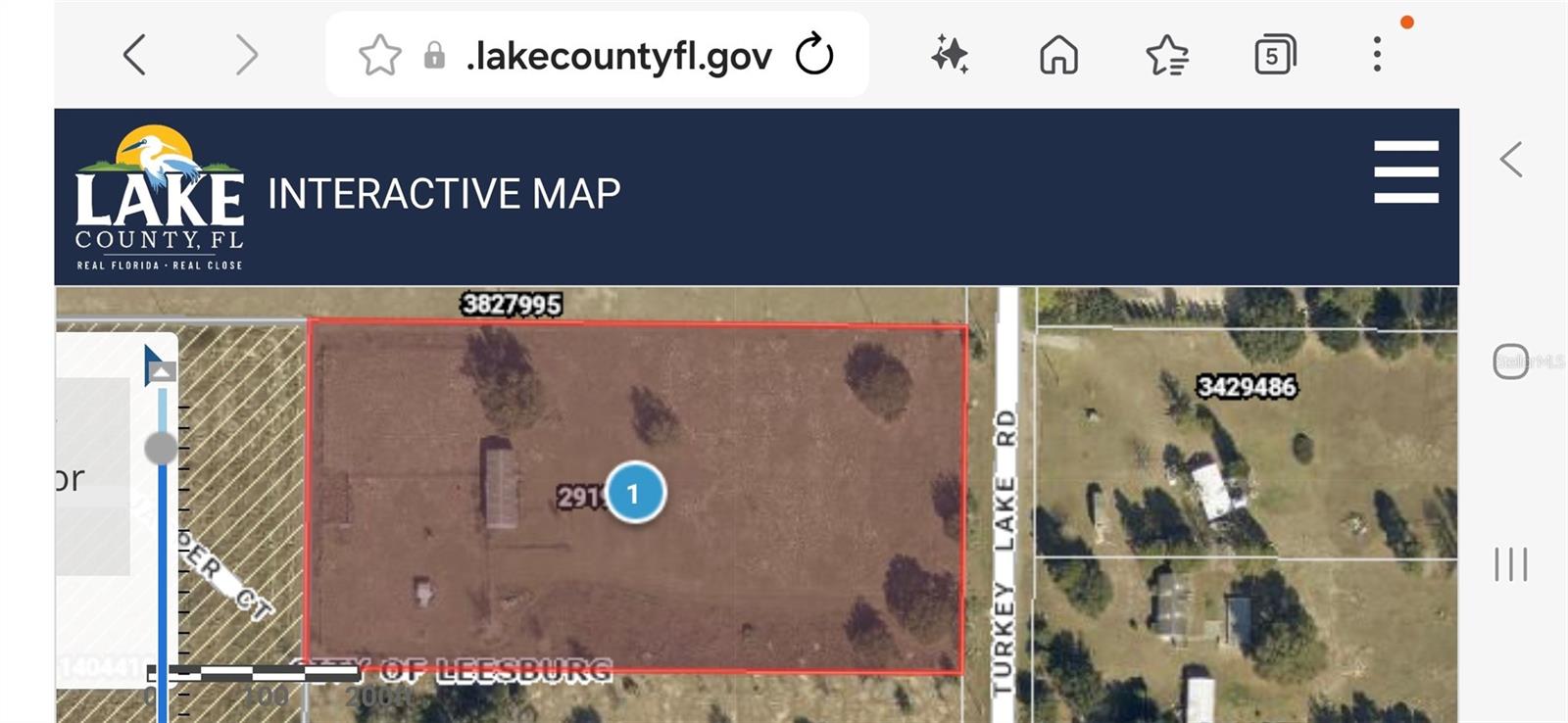This screenshot has height=723, width=1568.
Task: Tap the system home button
Action: 1510,361
